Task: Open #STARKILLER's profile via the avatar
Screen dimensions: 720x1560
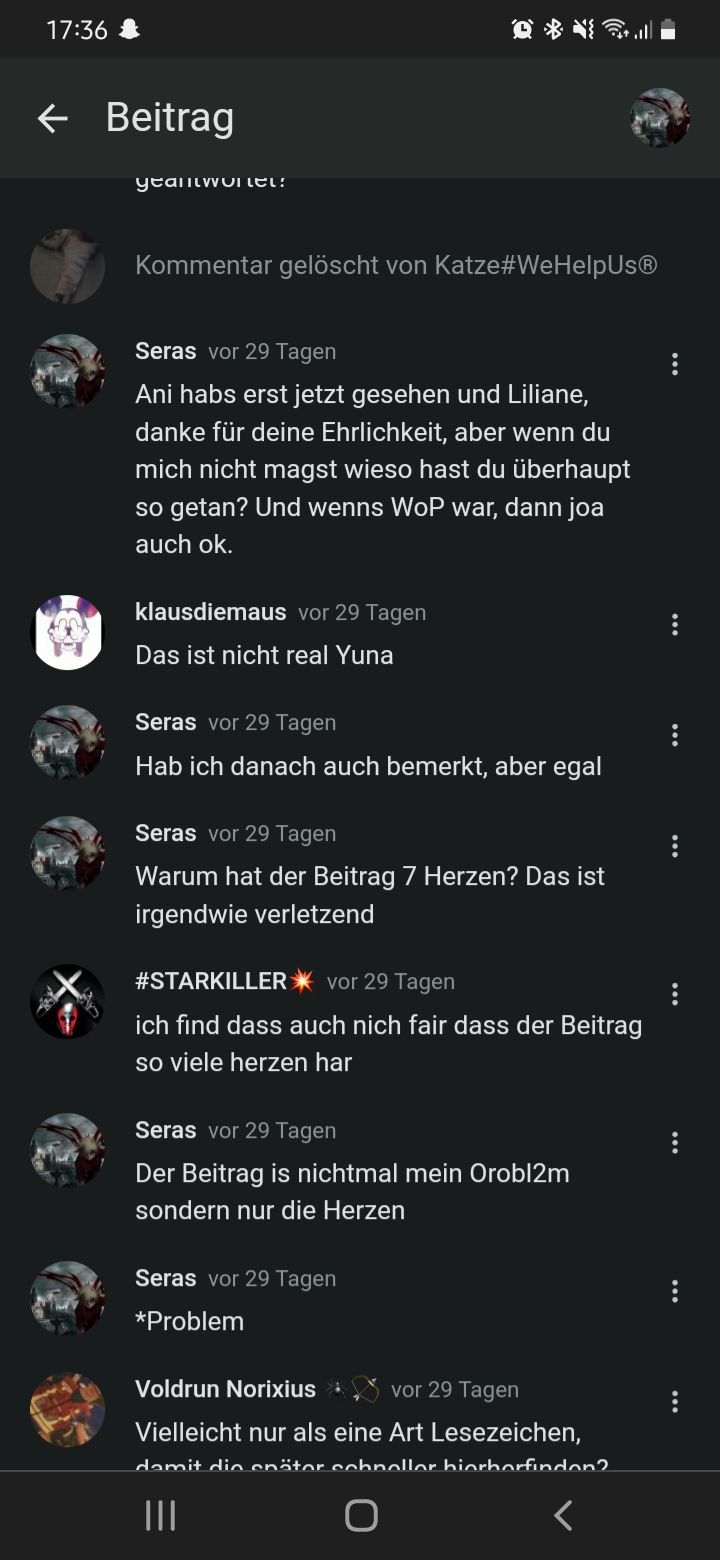Action: pos(68,1001)
